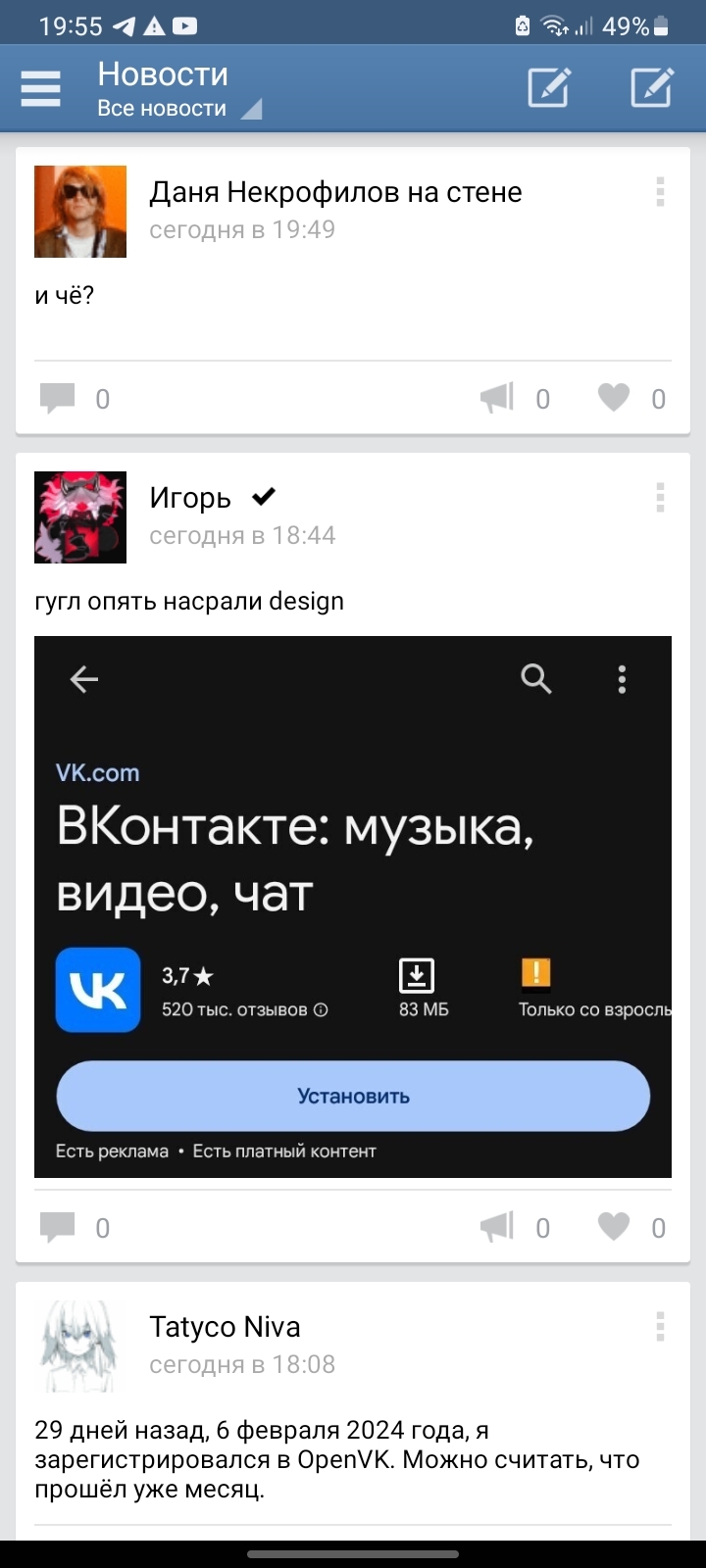Open overflow menu on Даня Некрофилов's post
Viewport: 706px width, 1568px height.
(660, 192)
